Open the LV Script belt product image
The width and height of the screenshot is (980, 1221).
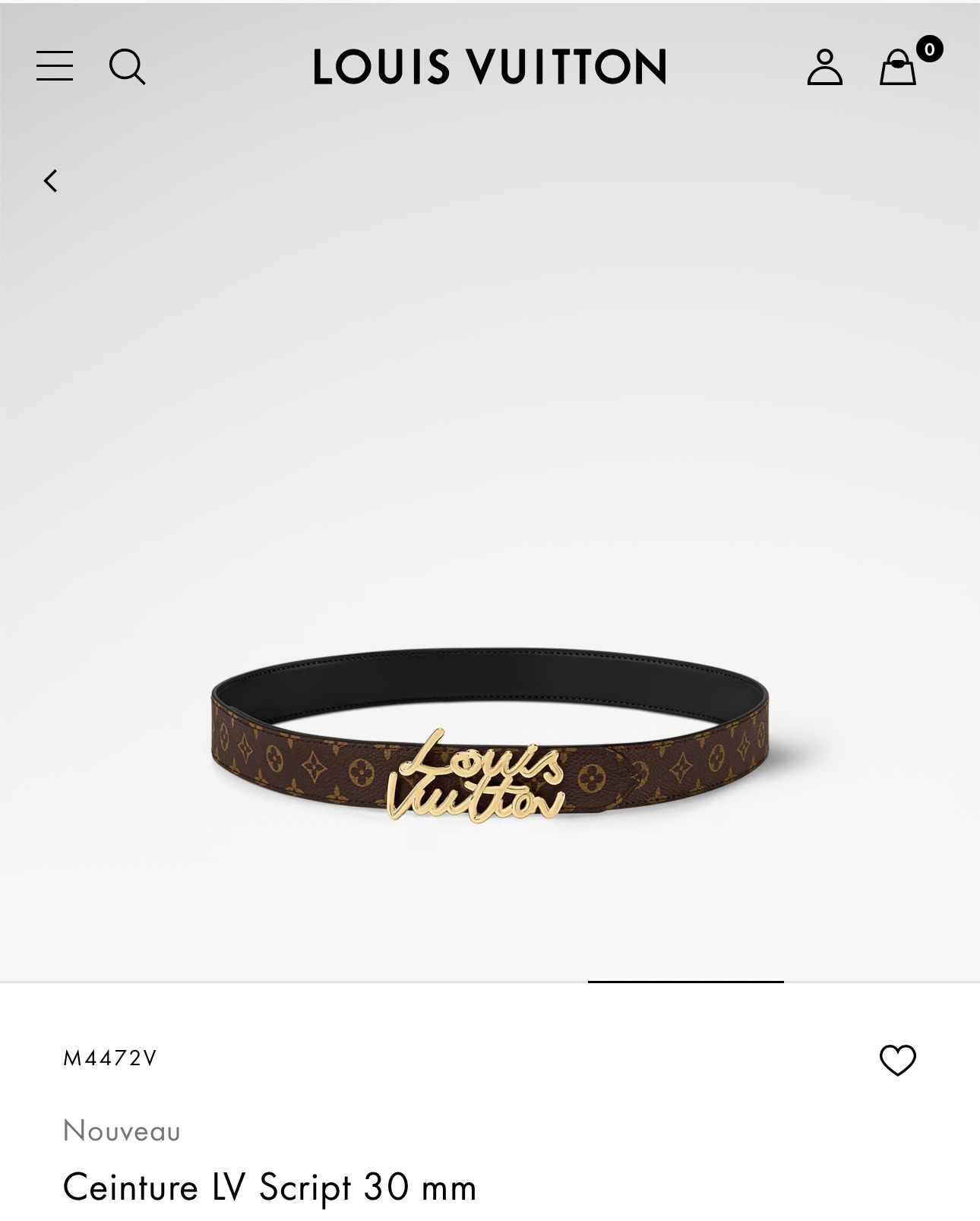[x=490, y=737]
